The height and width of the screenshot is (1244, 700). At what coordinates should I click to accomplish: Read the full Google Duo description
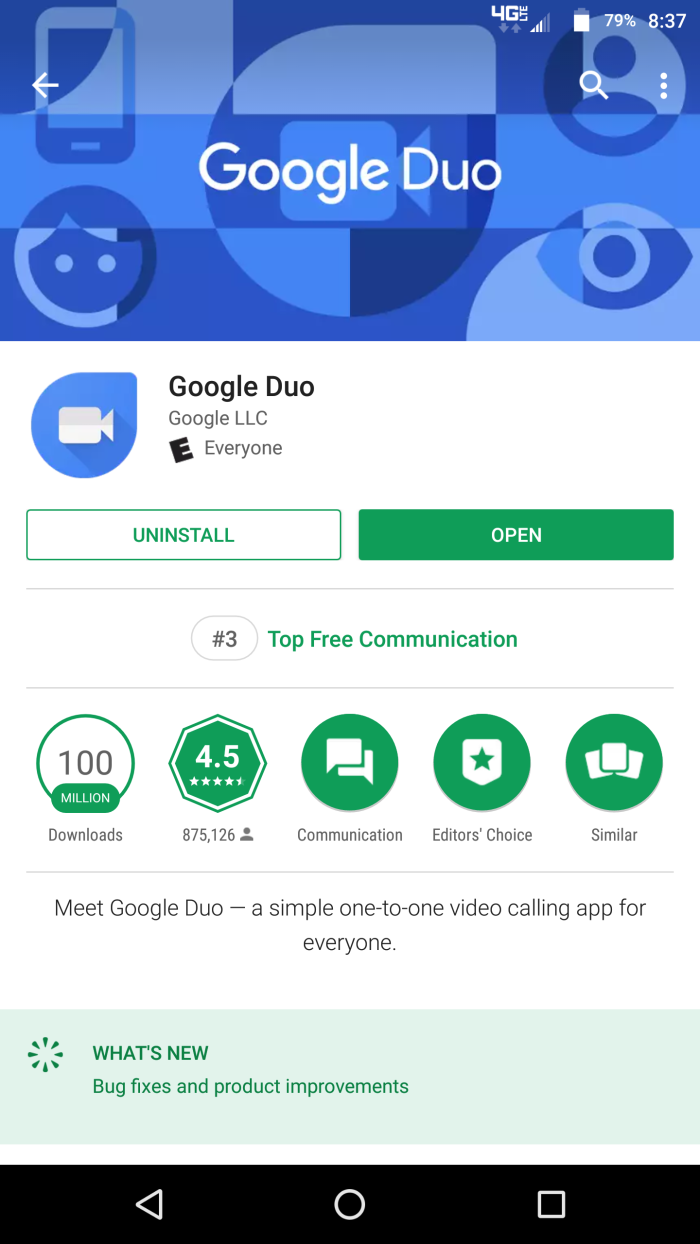[350, 925]
